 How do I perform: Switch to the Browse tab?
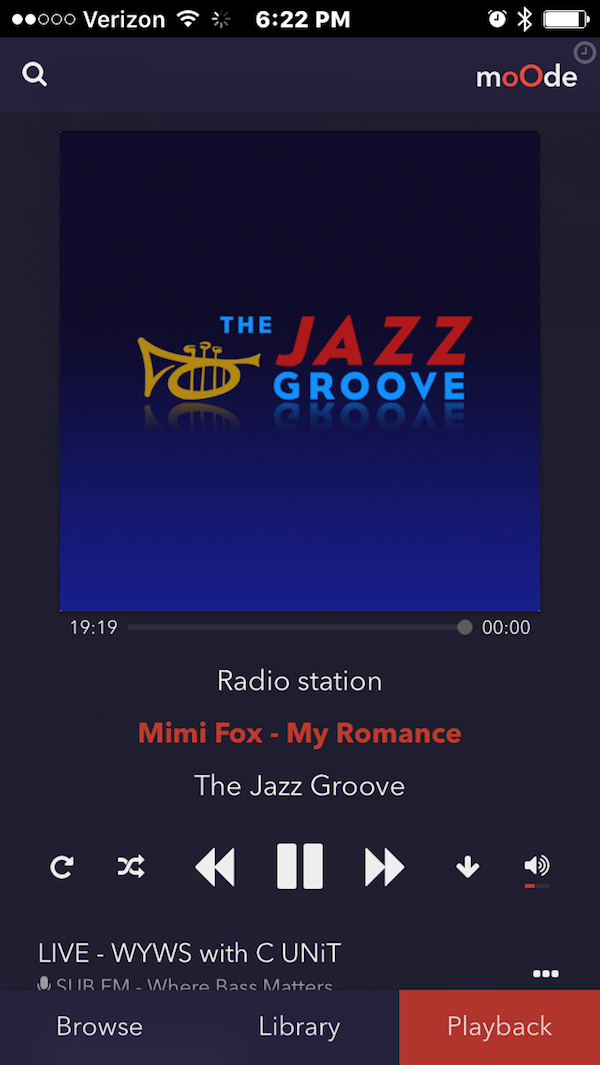tap(99, 1027)
